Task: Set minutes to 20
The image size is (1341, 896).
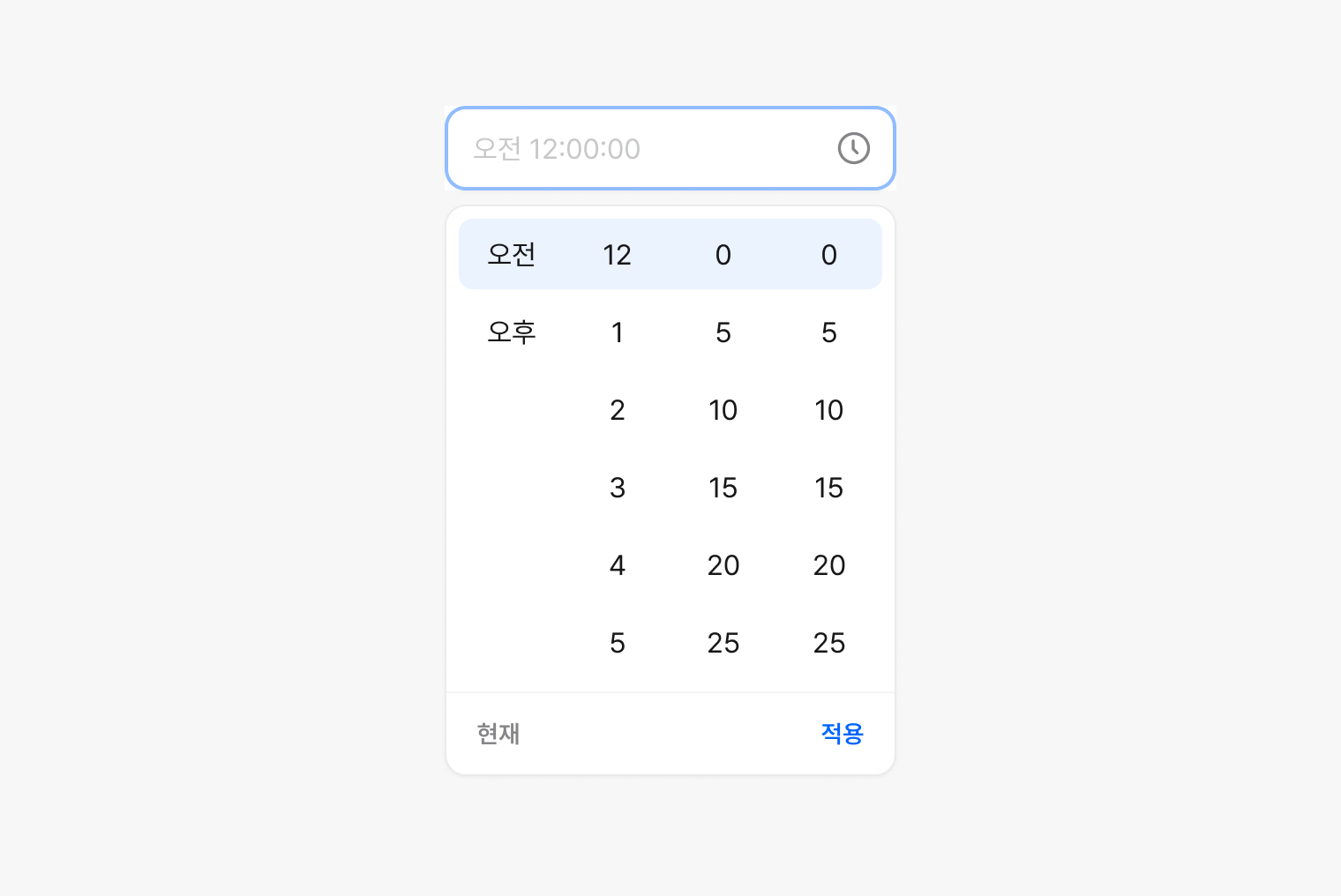Action: coord(723,565)
